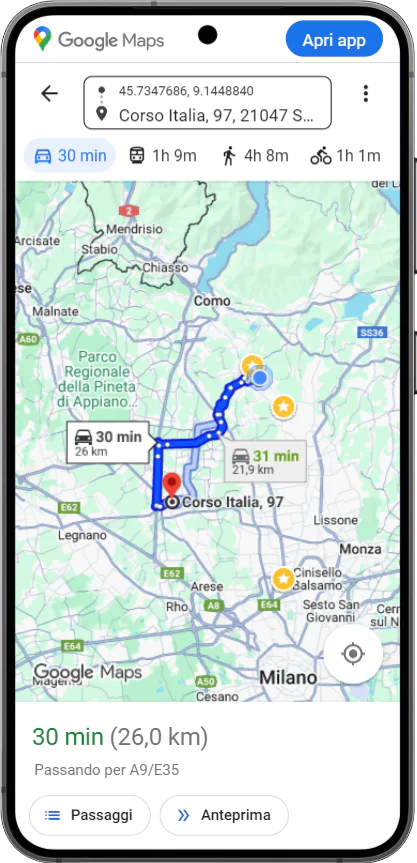The height and width of the screenshot is (863, 417).
Task: Edit the Corso Italia, 97 destination field
Action: point(216,115)
